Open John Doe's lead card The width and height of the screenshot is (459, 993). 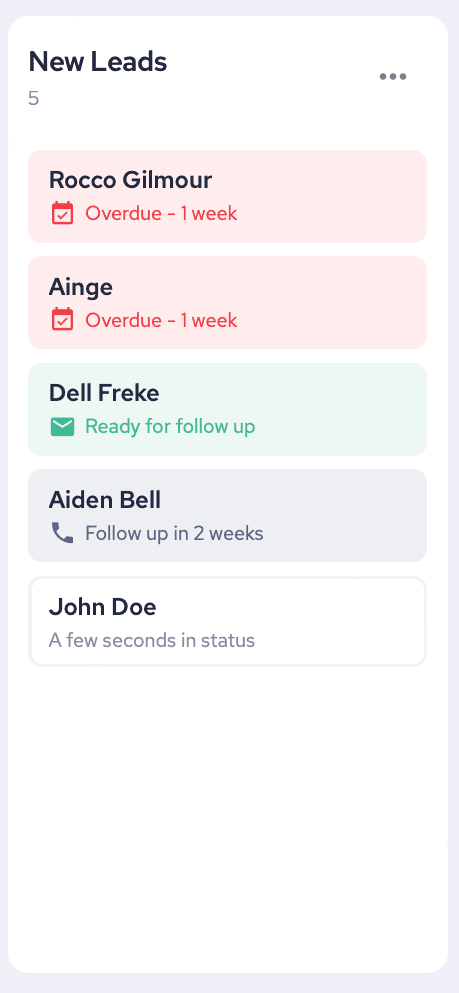tap(227, 621)
